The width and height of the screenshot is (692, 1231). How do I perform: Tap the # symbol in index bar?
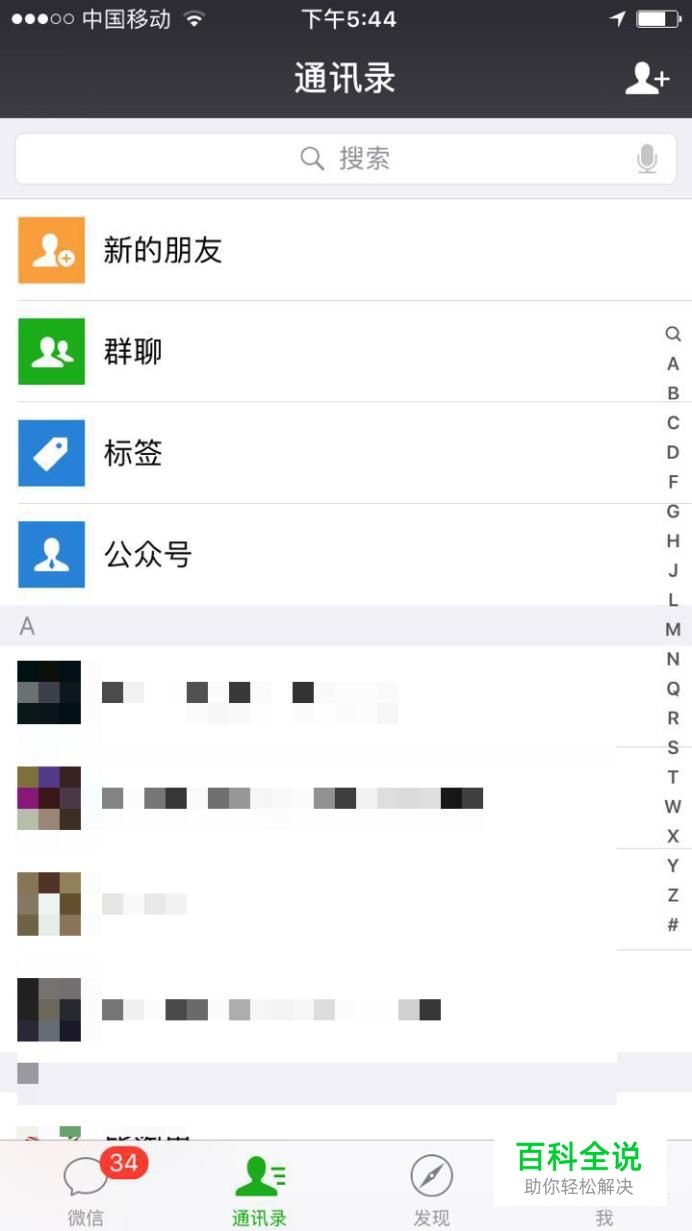[x=673, y=925]
